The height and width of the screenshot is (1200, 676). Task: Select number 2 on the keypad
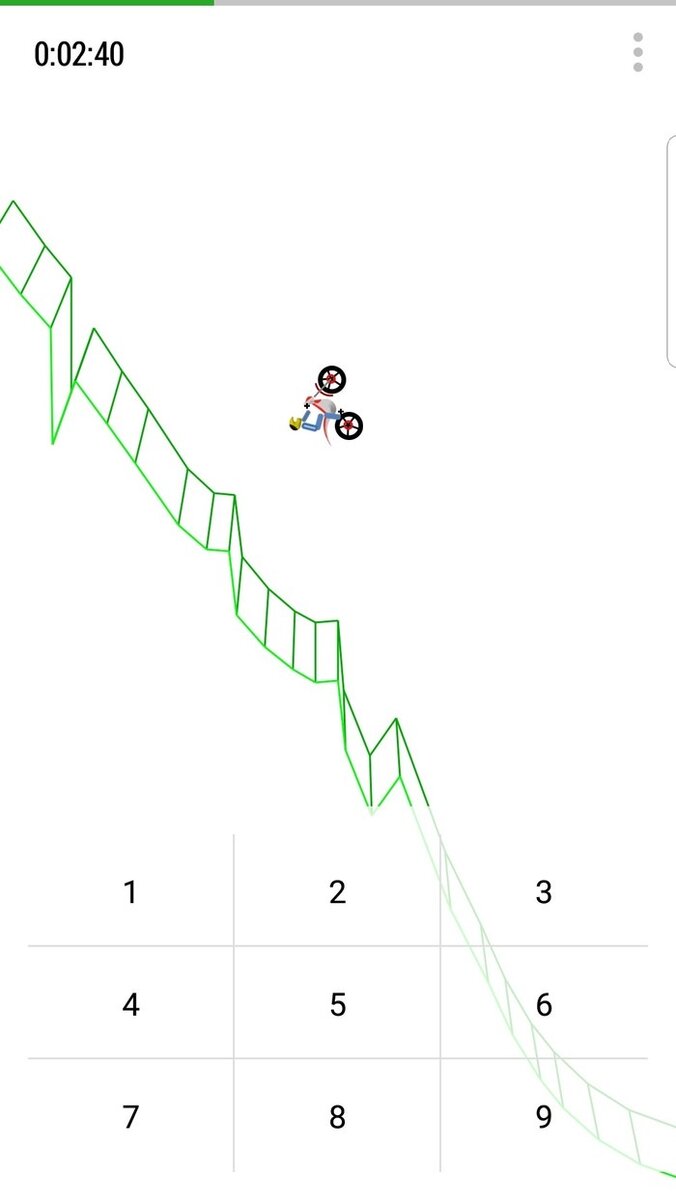(337, 891)
